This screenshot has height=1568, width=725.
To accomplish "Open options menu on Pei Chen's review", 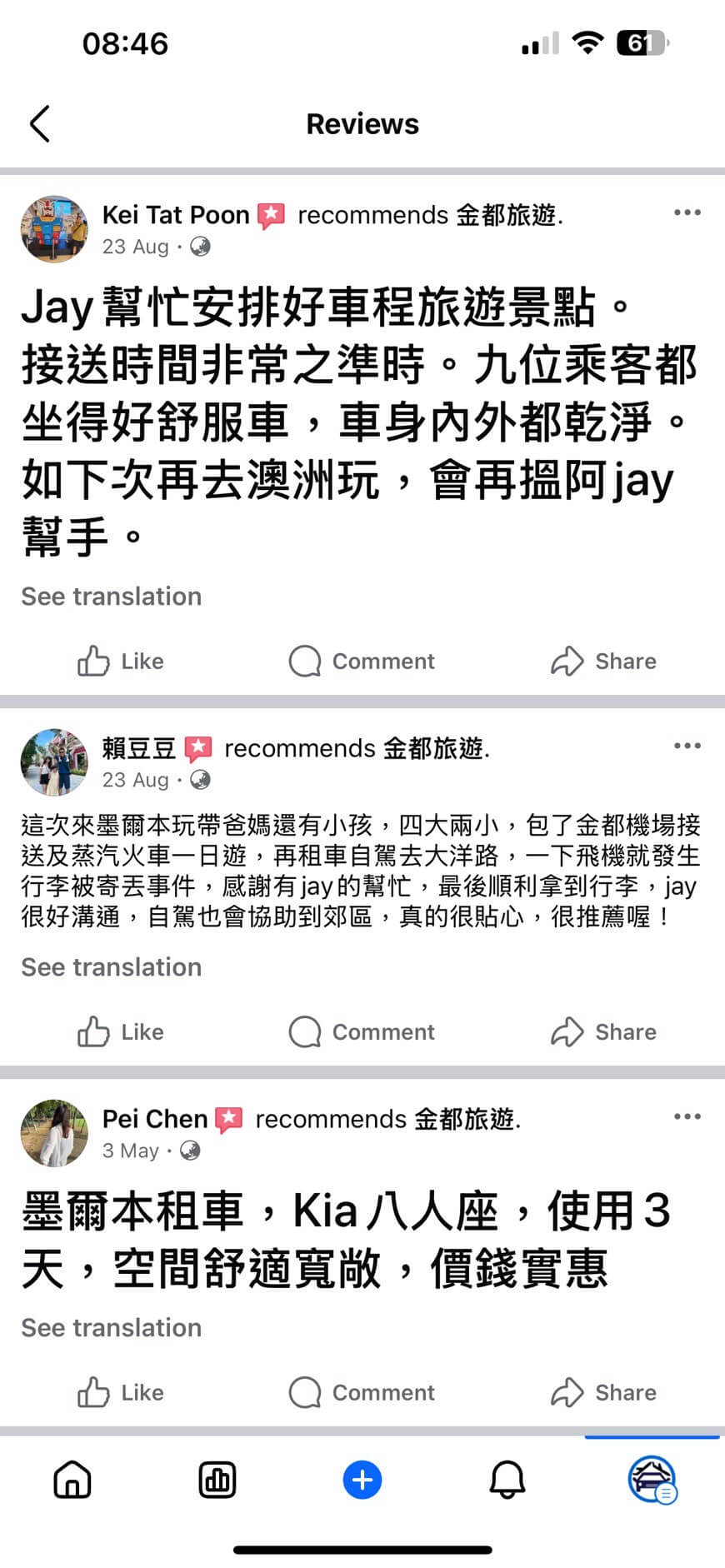I will (687, 1116).
